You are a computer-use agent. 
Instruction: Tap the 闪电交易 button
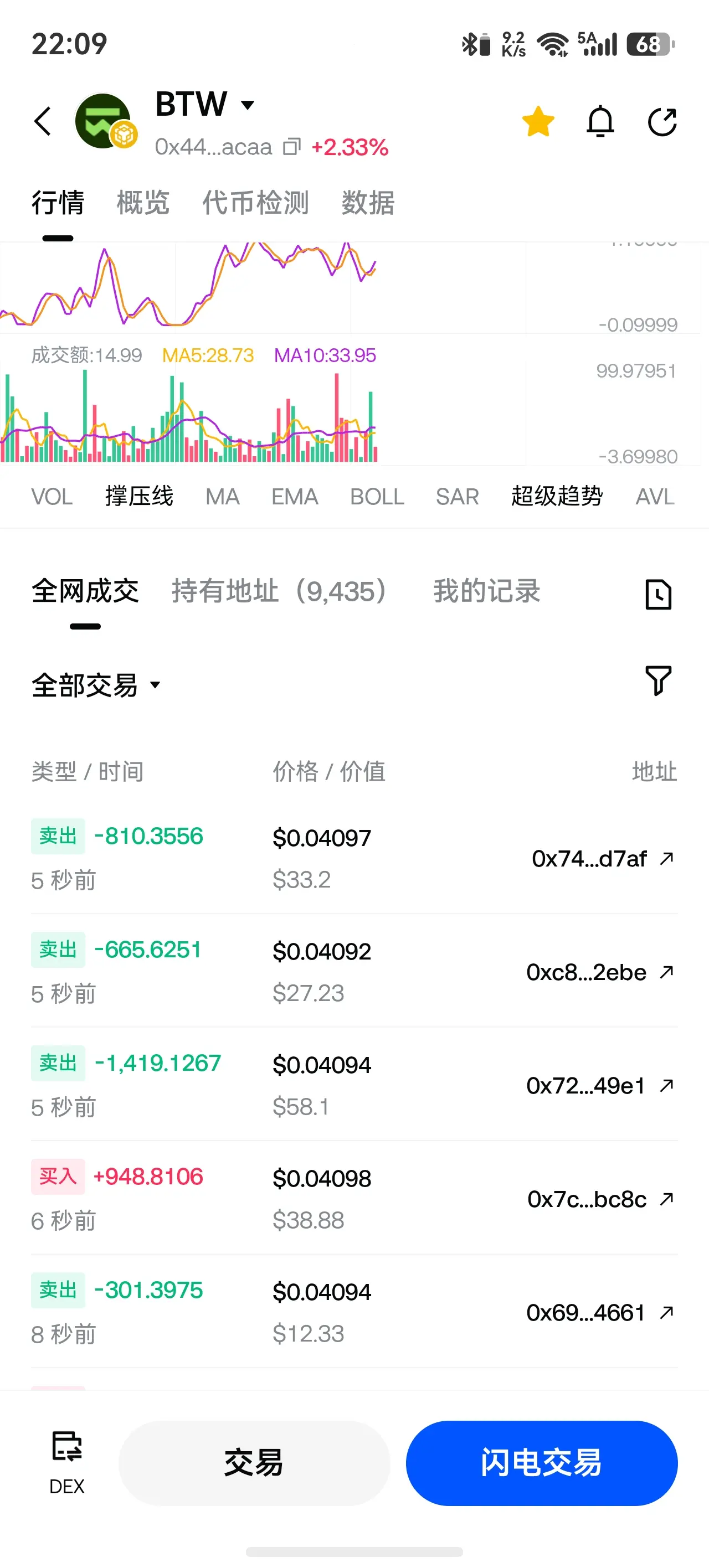[542, 1463]
